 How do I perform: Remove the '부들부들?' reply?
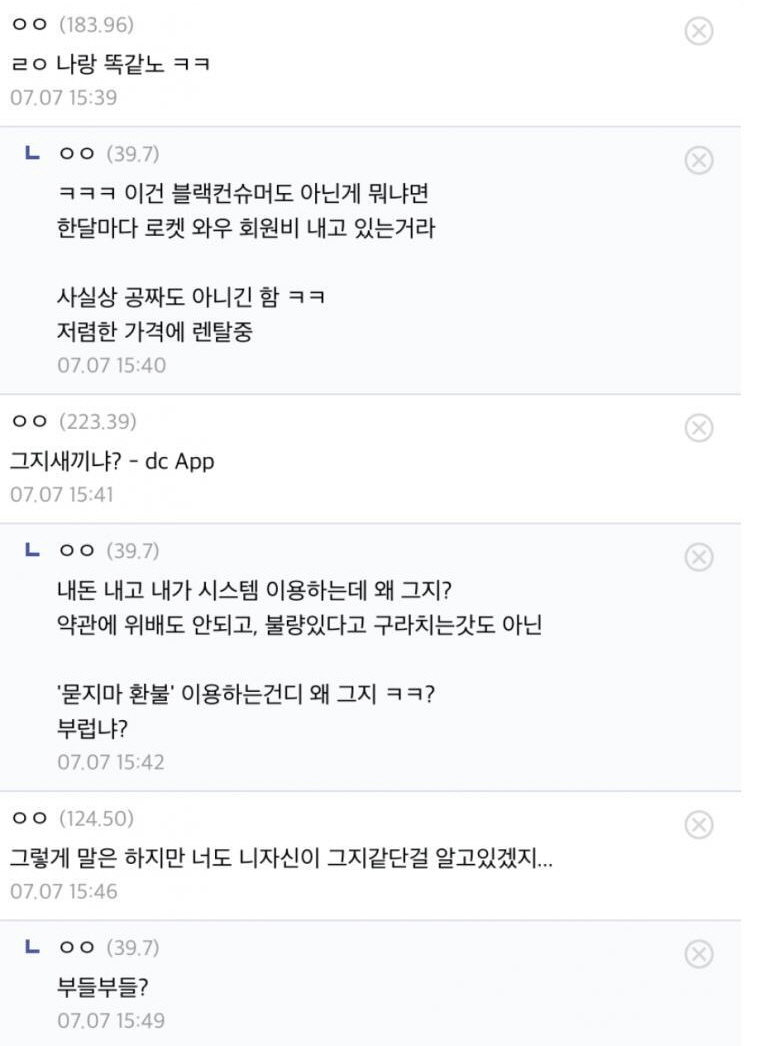pyautogui.click(x=699, y=954)
